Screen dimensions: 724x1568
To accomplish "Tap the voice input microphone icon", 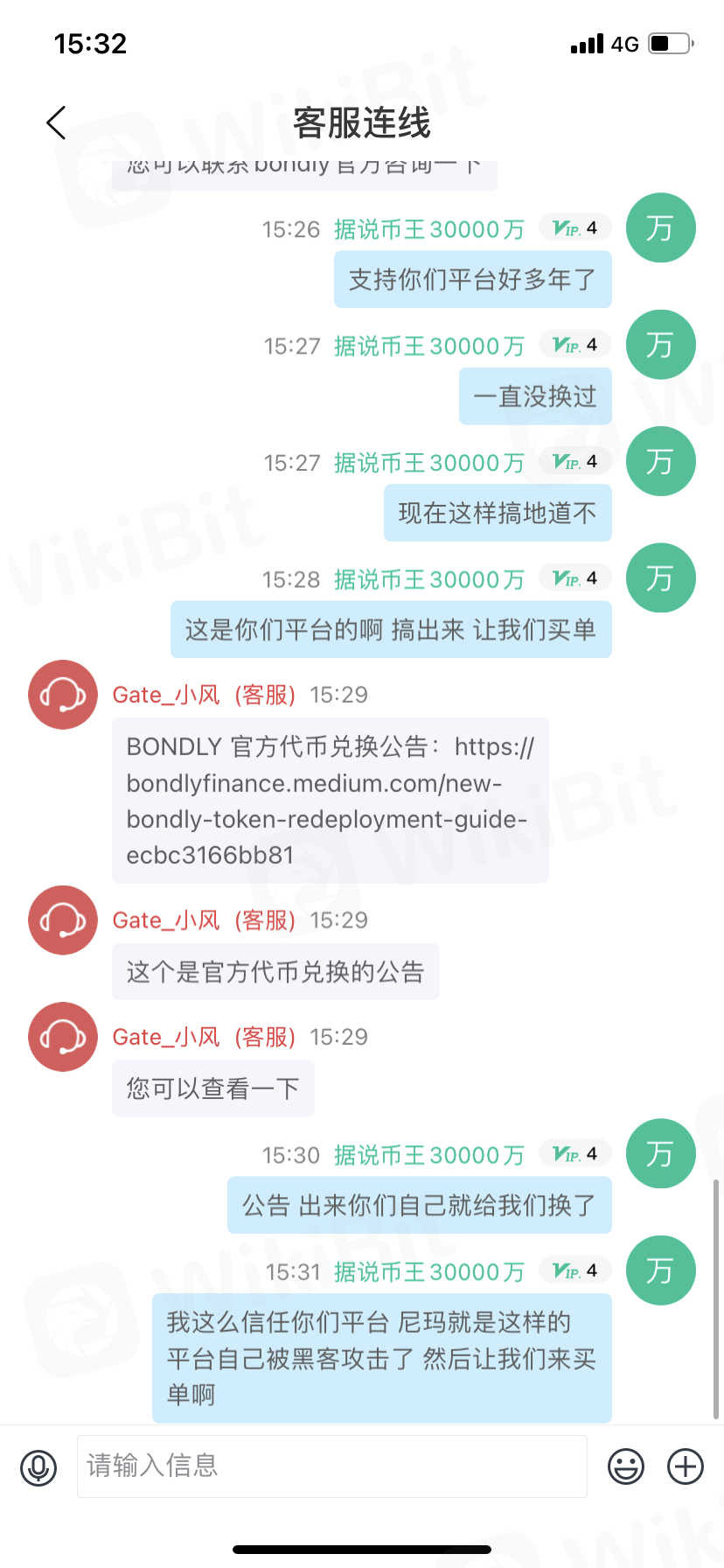I will pyautogui.click(x=38, y=1467).
